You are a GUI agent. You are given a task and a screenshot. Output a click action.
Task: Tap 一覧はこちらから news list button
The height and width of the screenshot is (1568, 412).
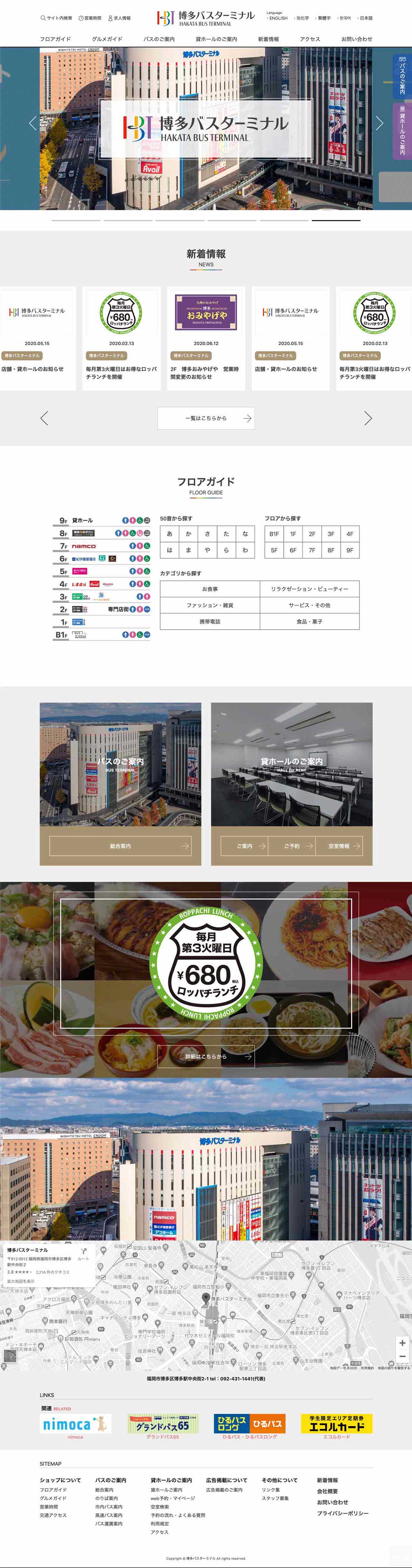pos(206,418)
